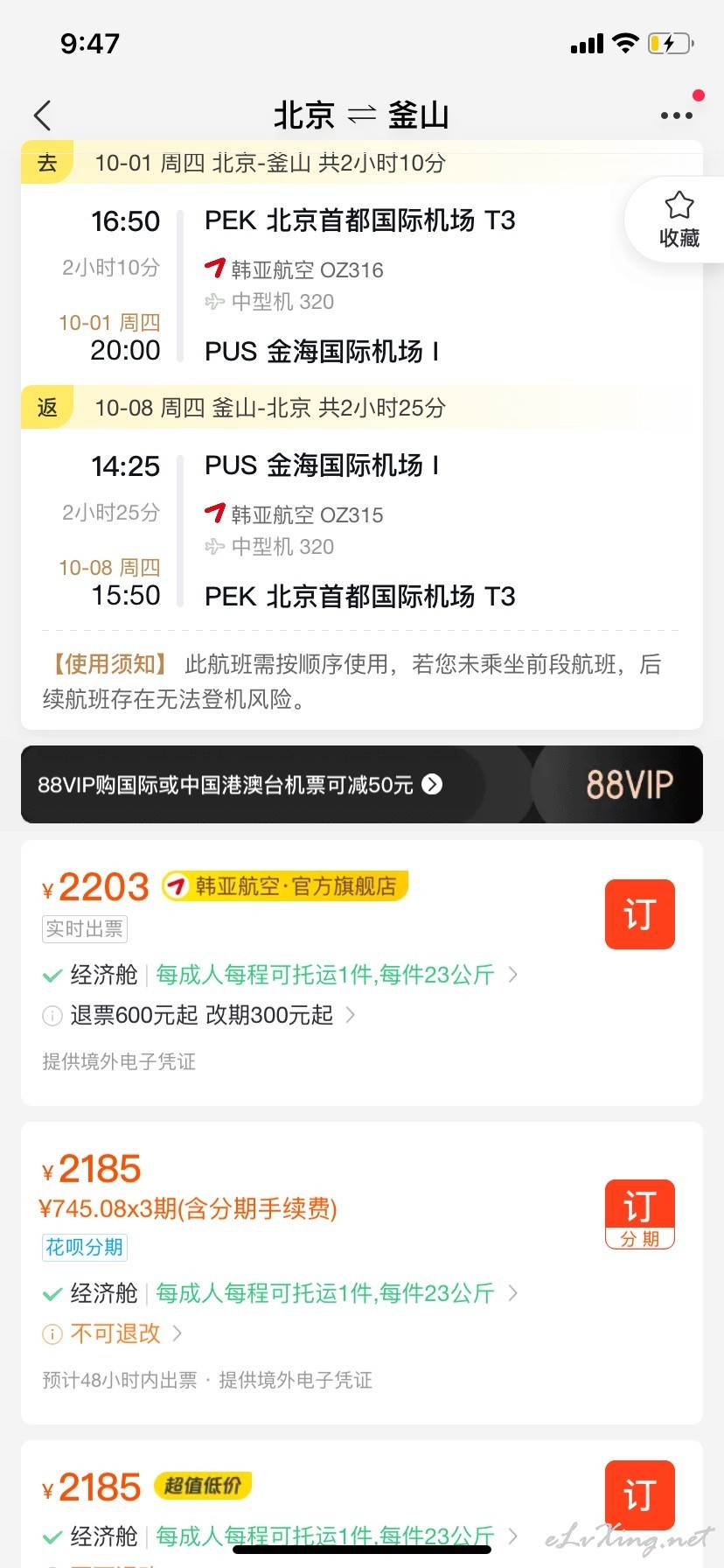Image resolution: width=724 pixels, height=1568 pixels.
Task: Open the 88VIP discount banner
Action: pos(362,784)
